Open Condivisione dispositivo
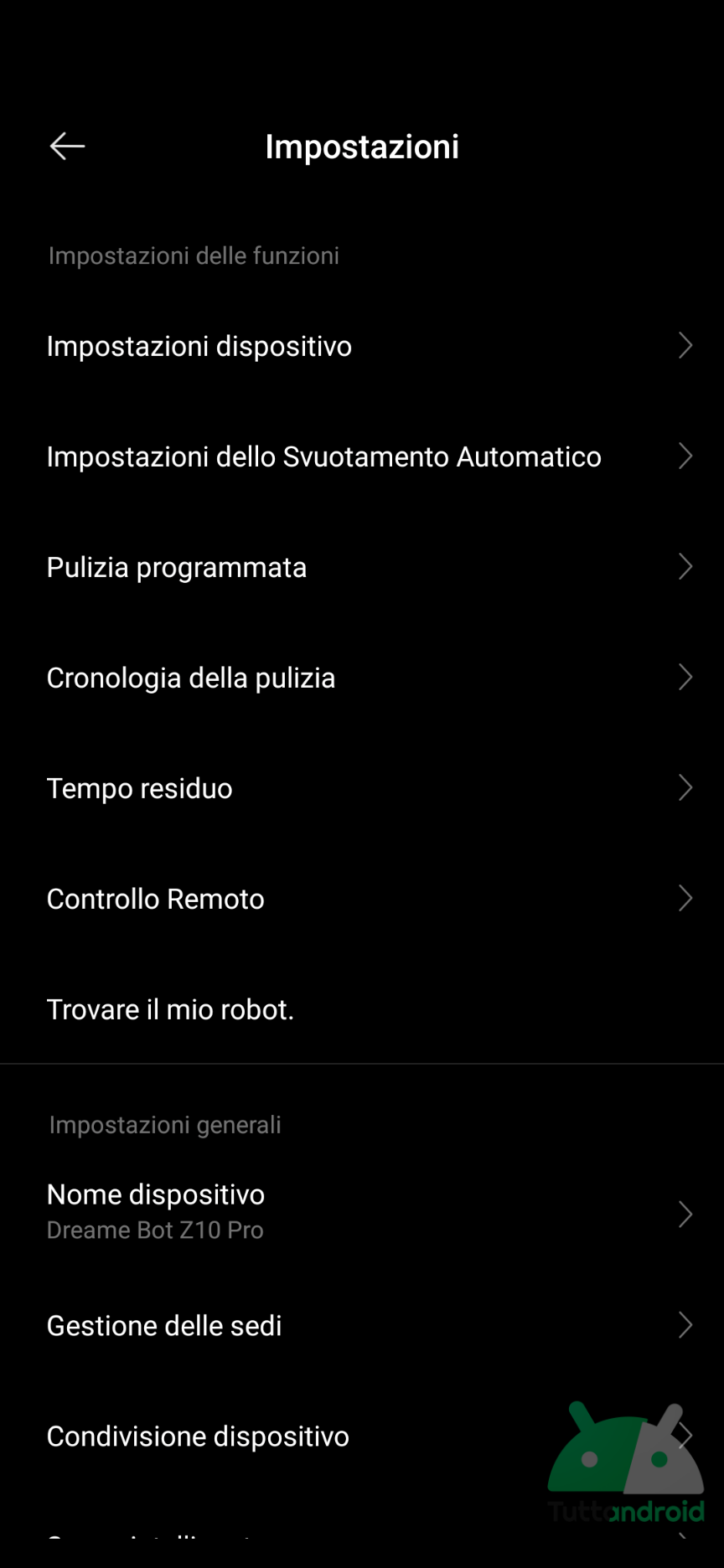Screen dimensions: 724x1568 pyautogui.click(x=362, y=1436)
